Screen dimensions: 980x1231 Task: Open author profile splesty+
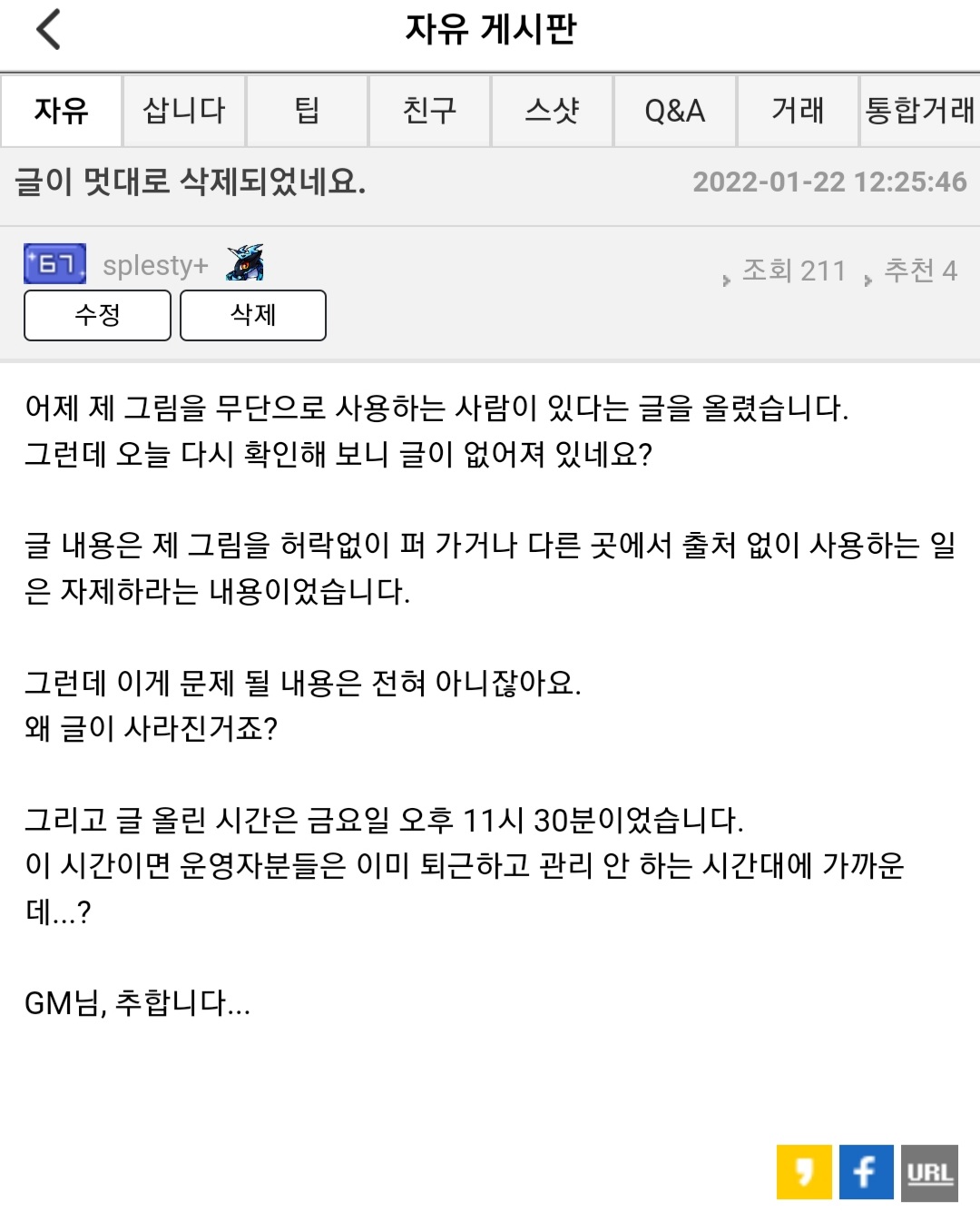point(155,265)
